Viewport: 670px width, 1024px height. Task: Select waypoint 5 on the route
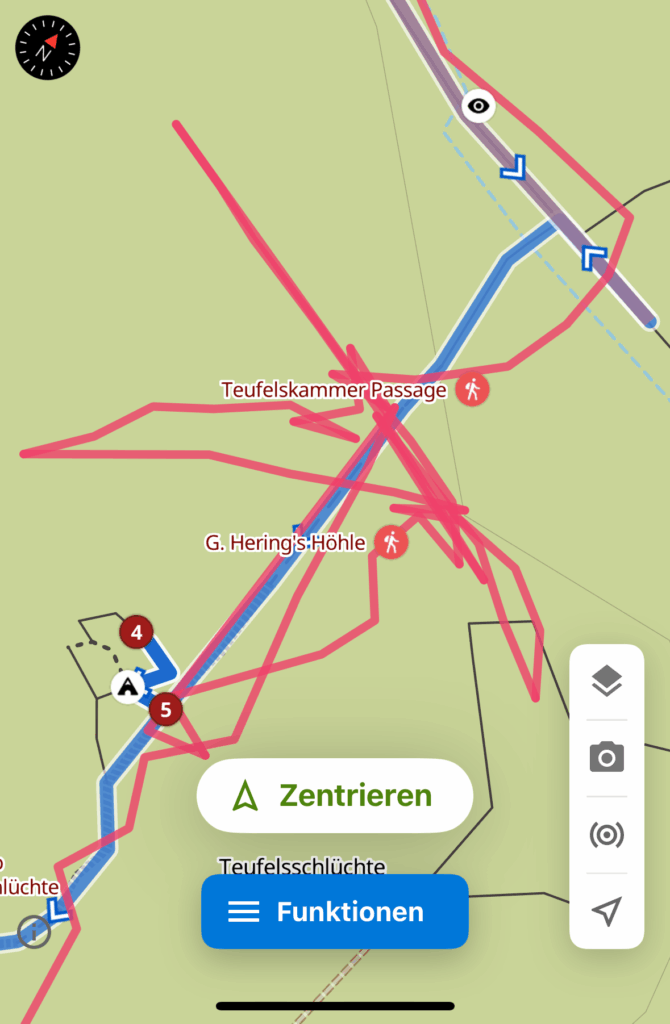point(166,710)
